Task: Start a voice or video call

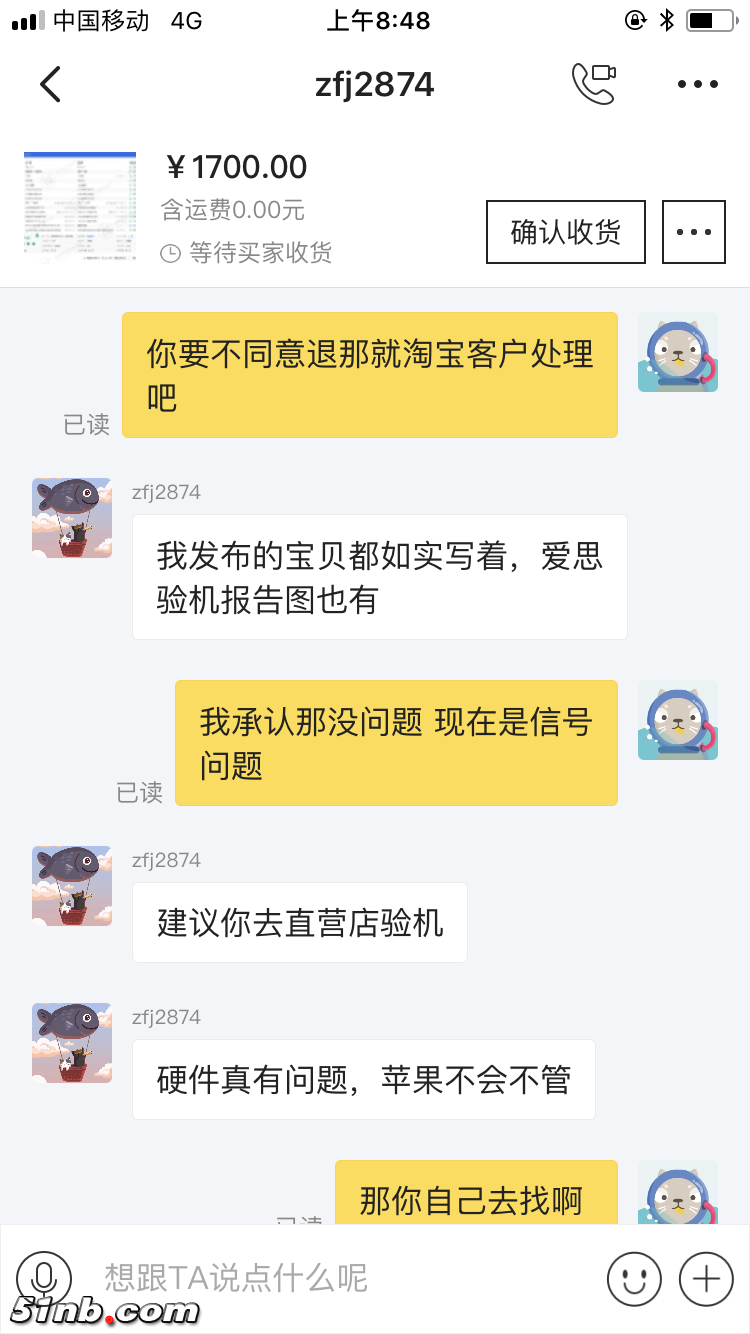Action: tap(593, 84)
